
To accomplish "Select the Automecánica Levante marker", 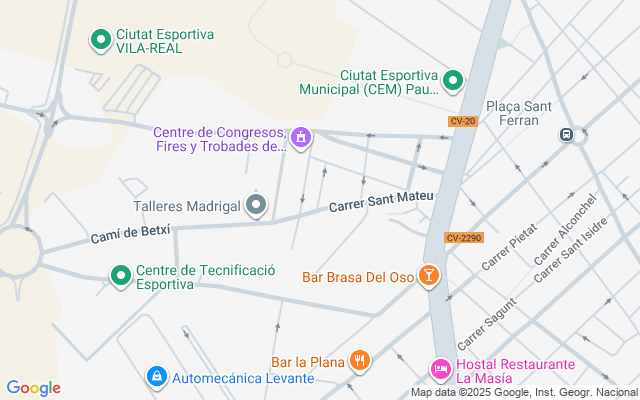I will [156, 377].
